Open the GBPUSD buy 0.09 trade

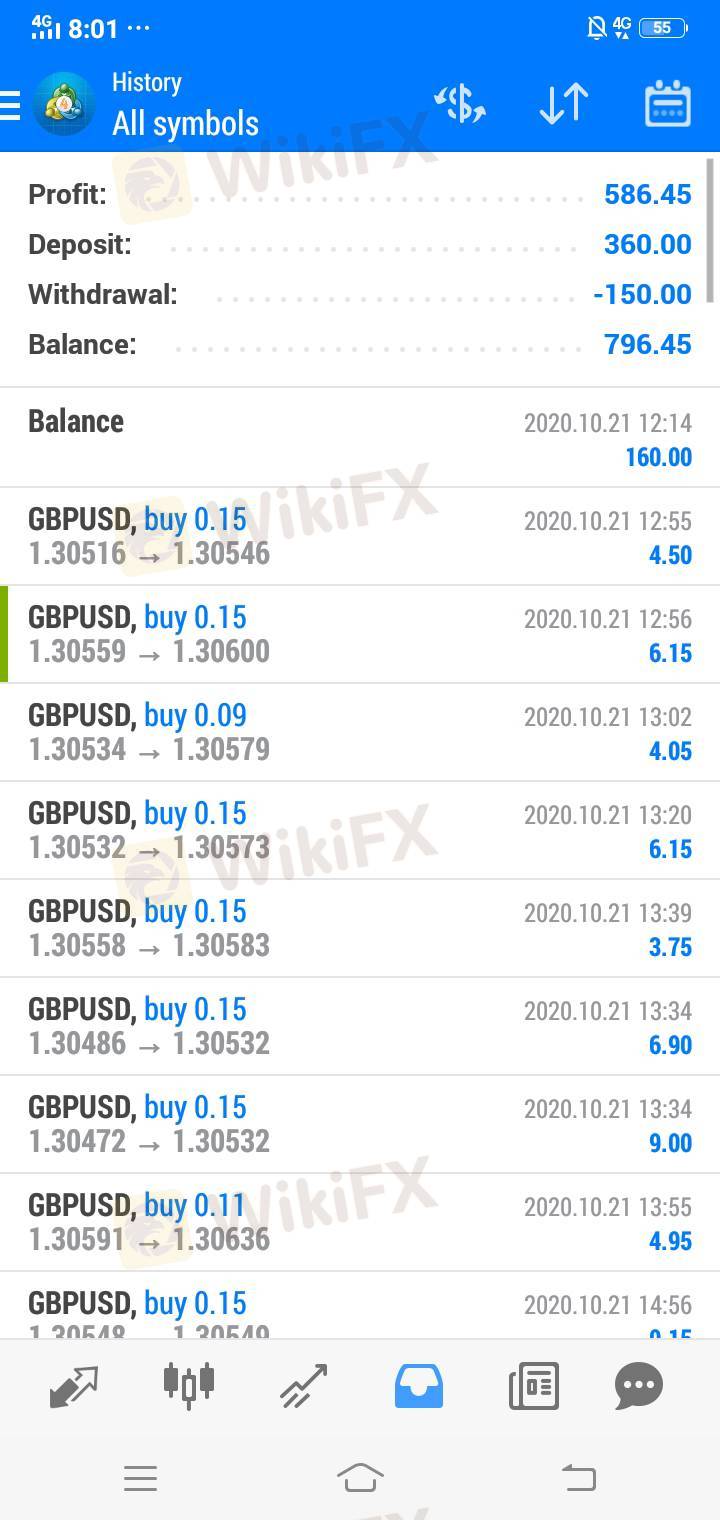360,732
